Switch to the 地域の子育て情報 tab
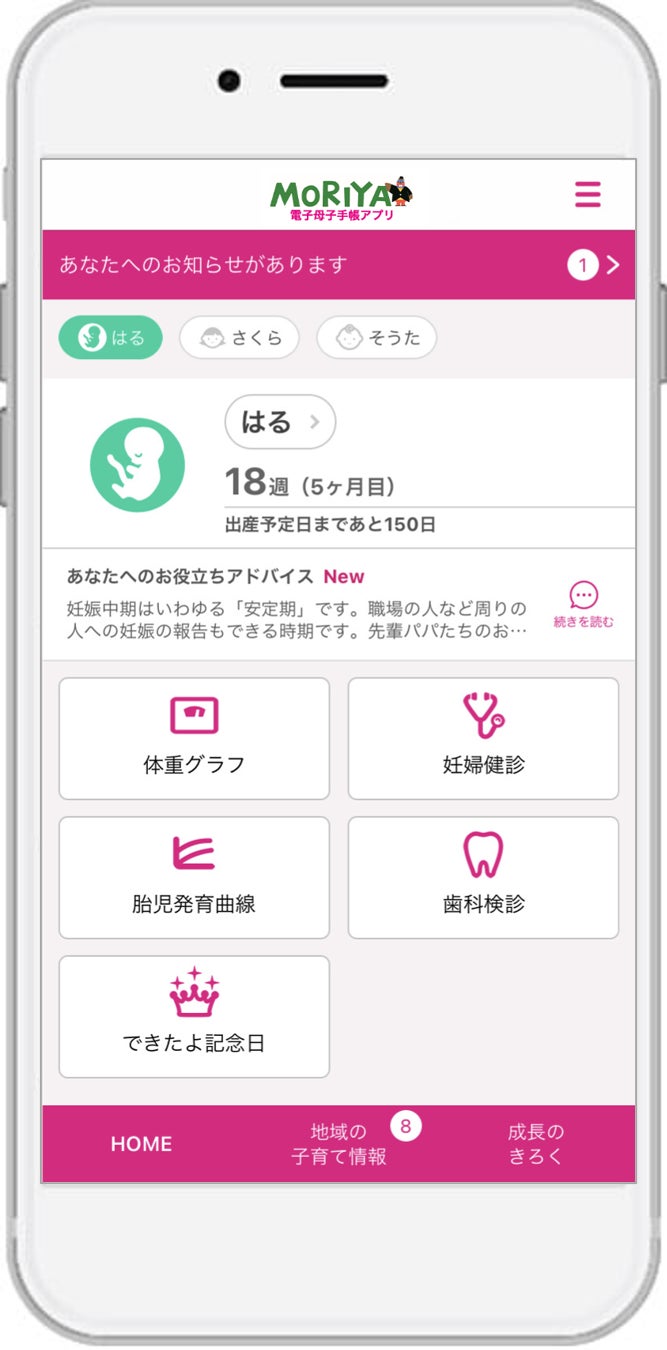The height and width of the screenshot is (1350, 667). pos(339,1144)
